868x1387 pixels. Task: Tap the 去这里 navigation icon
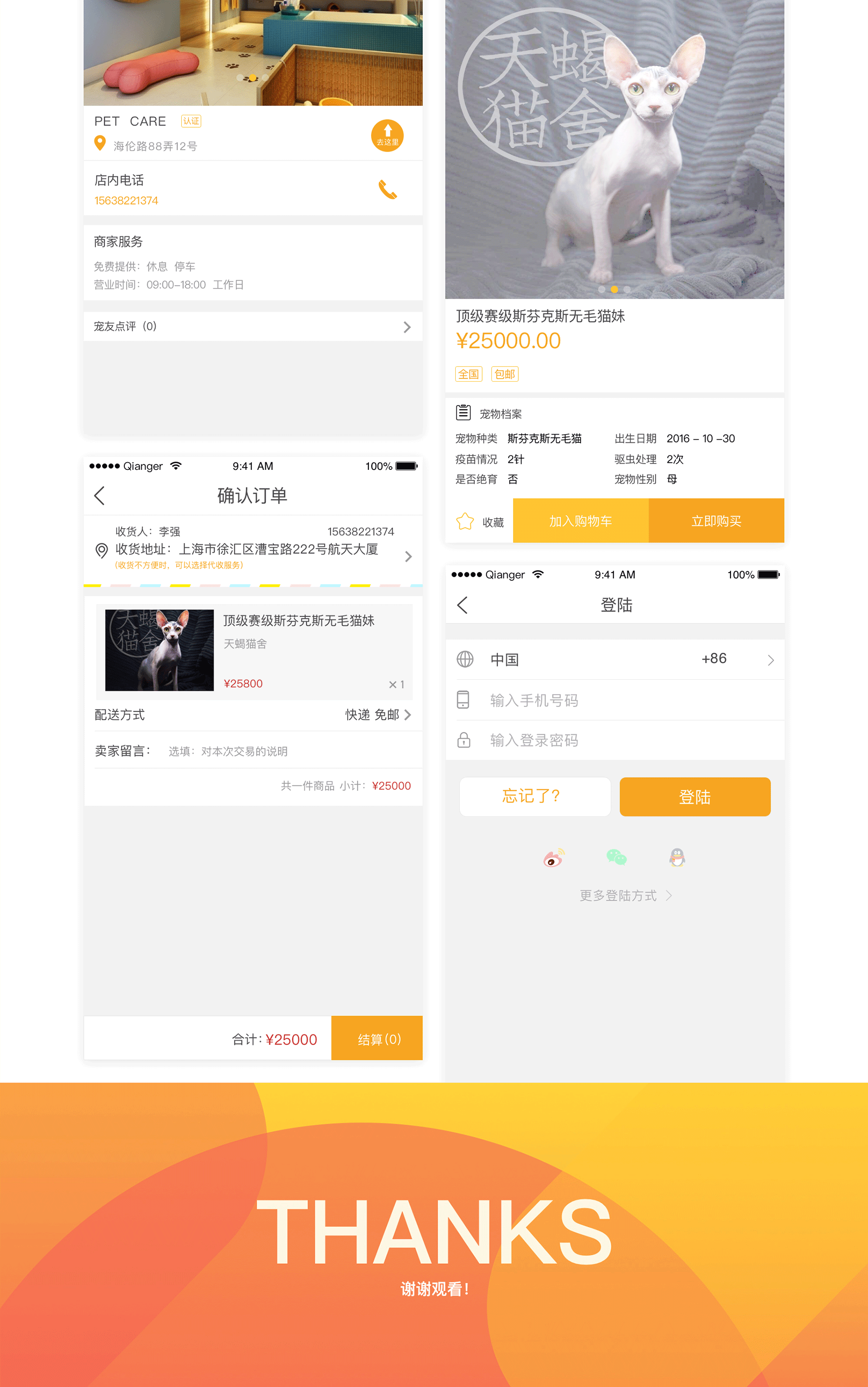(x=388, y=135)
